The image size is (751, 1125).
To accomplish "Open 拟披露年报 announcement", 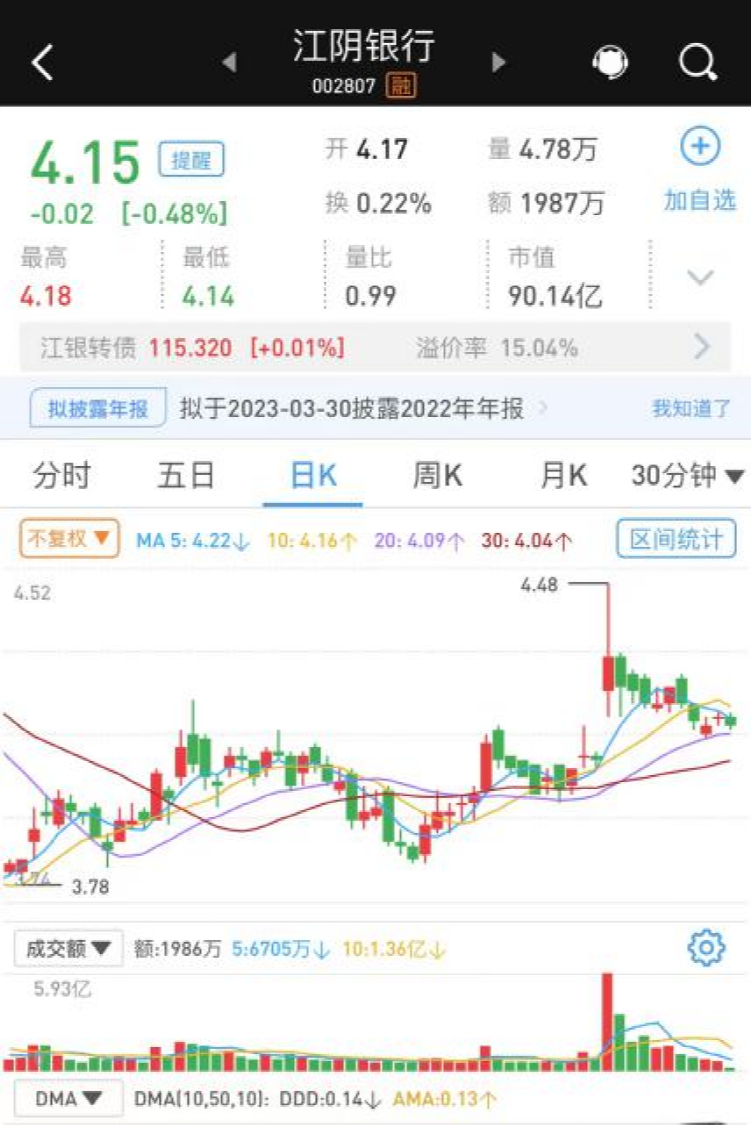I will (98, 408).
